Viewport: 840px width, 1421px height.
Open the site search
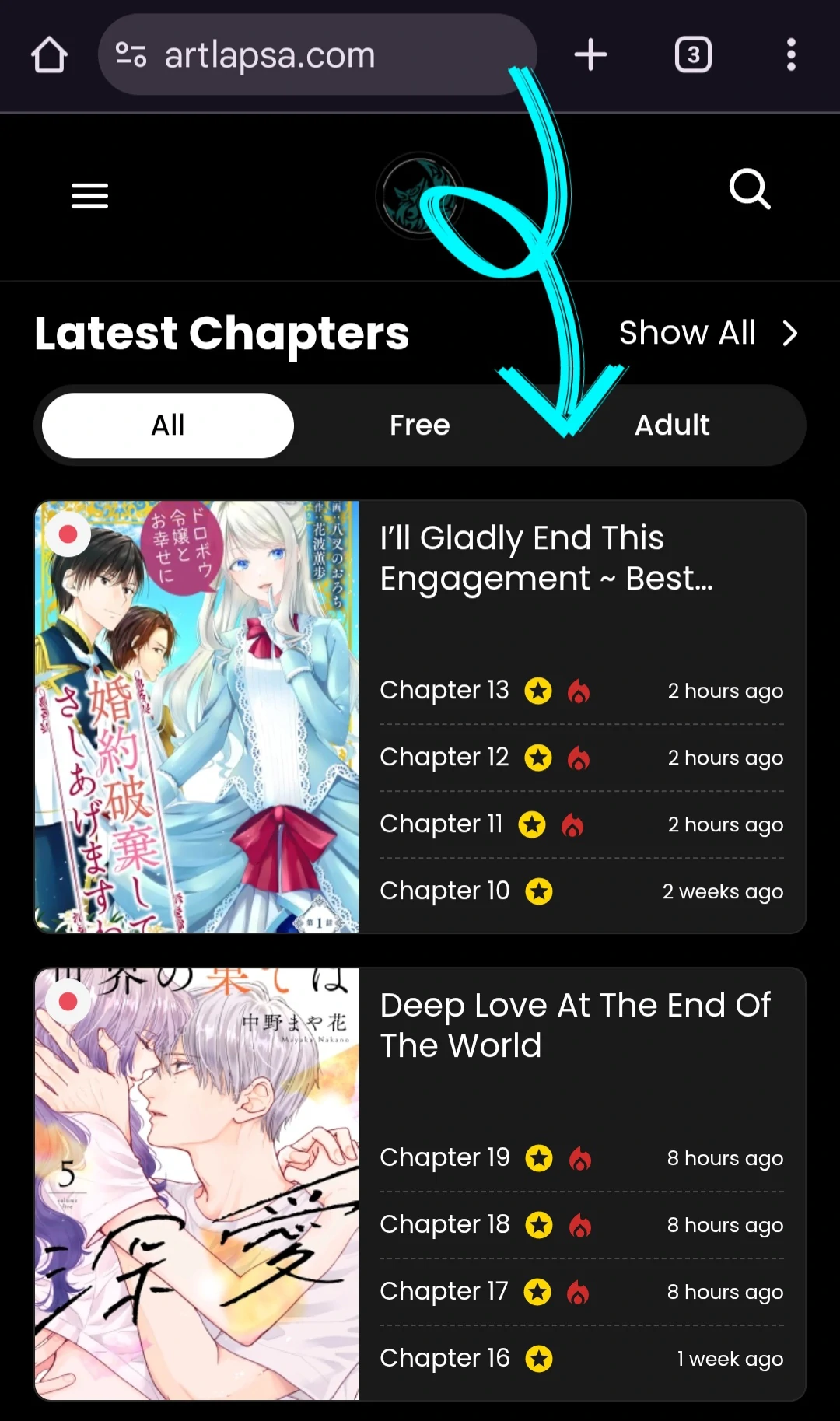[750, 189]
